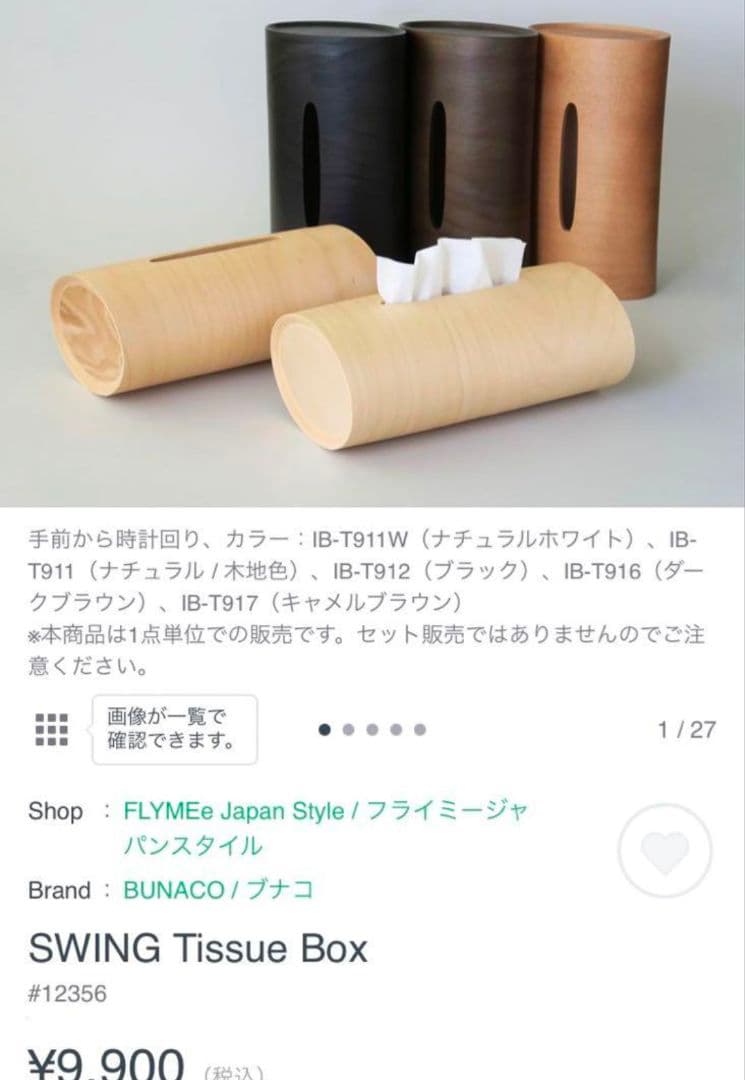Jump to the second image dot

pos(348,729)
